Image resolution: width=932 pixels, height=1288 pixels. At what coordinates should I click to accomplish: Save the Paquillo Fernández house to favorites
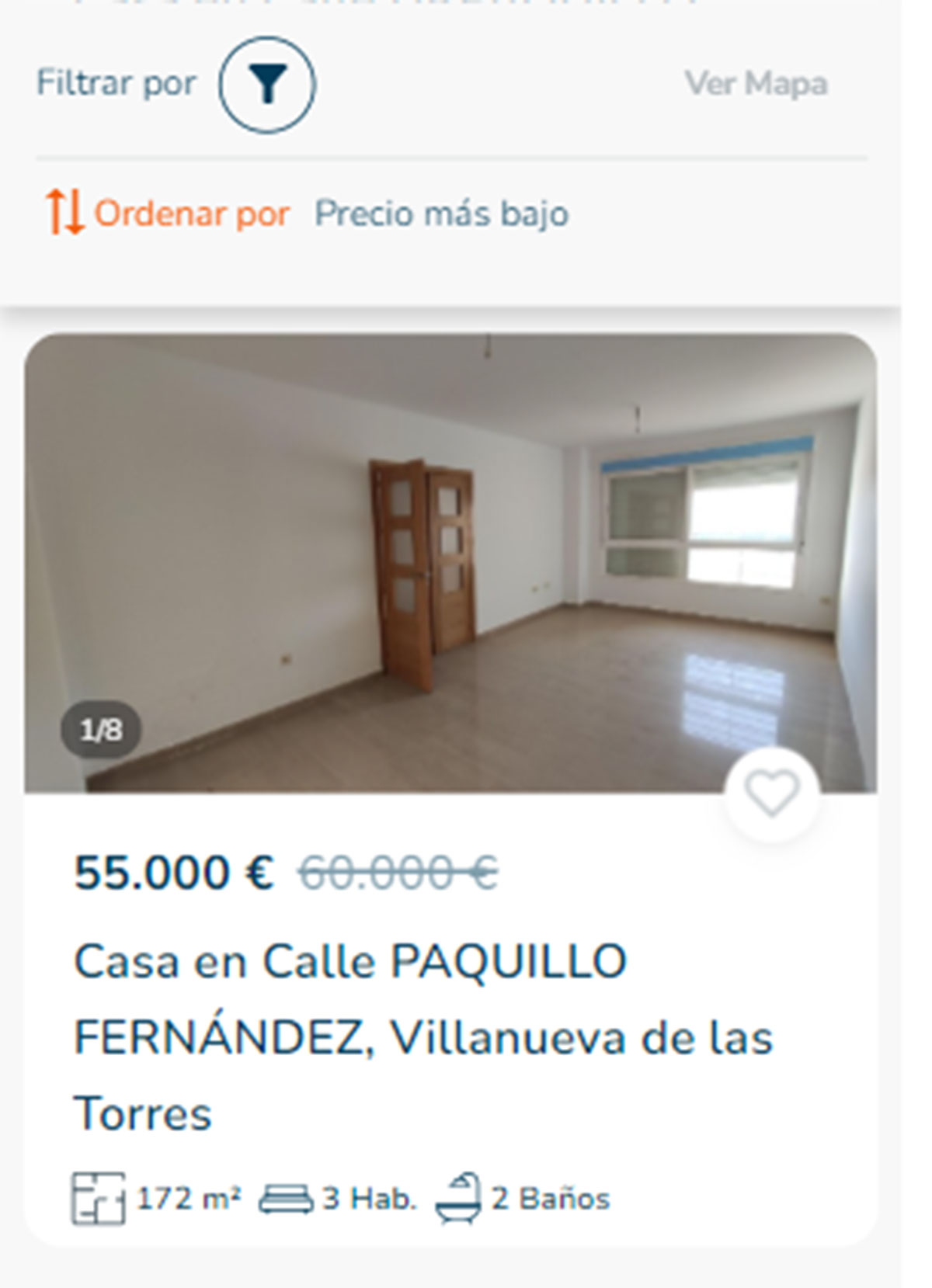point(771,794)
